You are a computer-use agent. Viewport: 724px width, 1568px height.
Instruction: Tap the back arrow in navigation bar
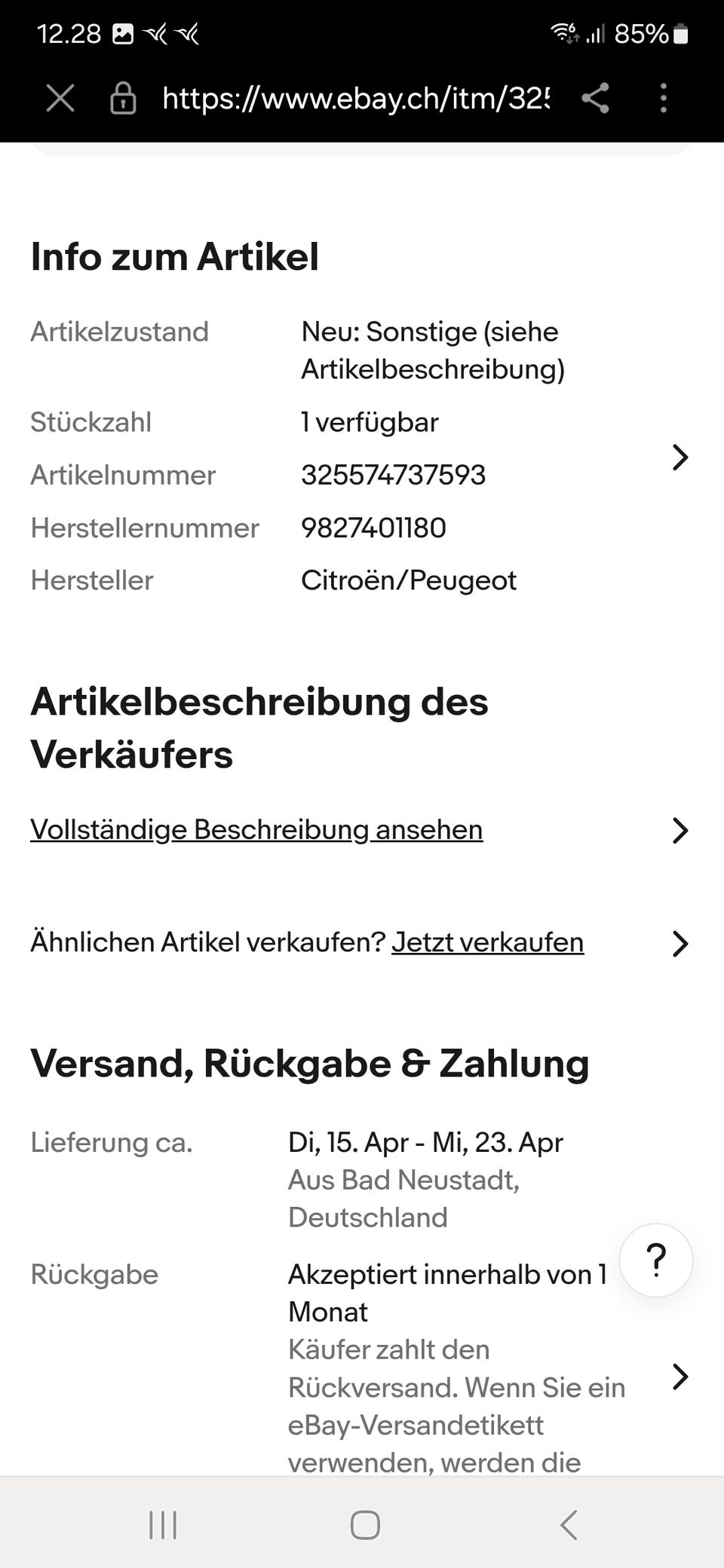pos(568,1526)
